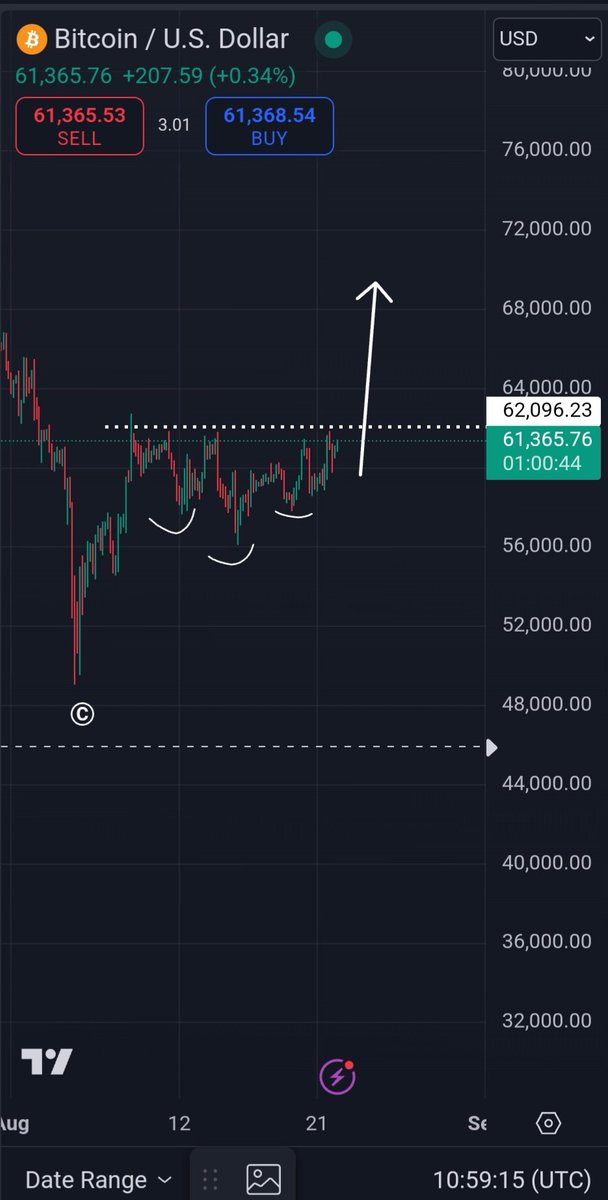Tap the green market status indicator
Viewport: 608px width, 1200px height.
click(x=334, y=40)
